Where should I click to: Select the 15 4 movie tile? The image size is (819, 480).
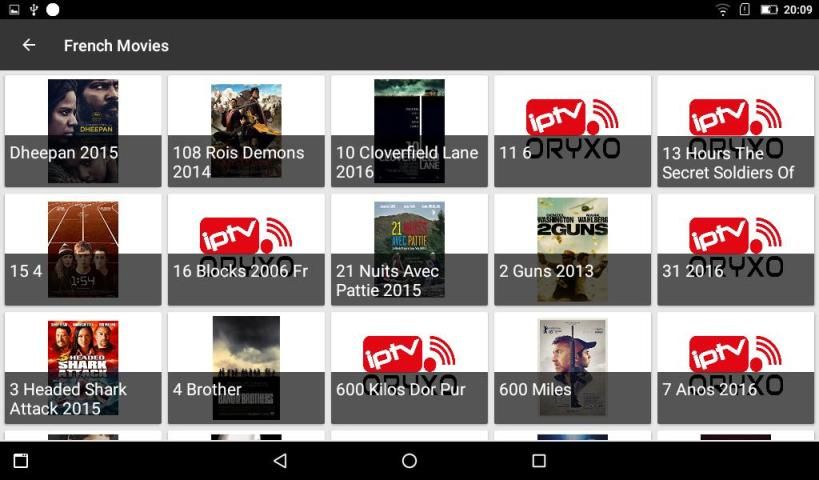point(83,249)
